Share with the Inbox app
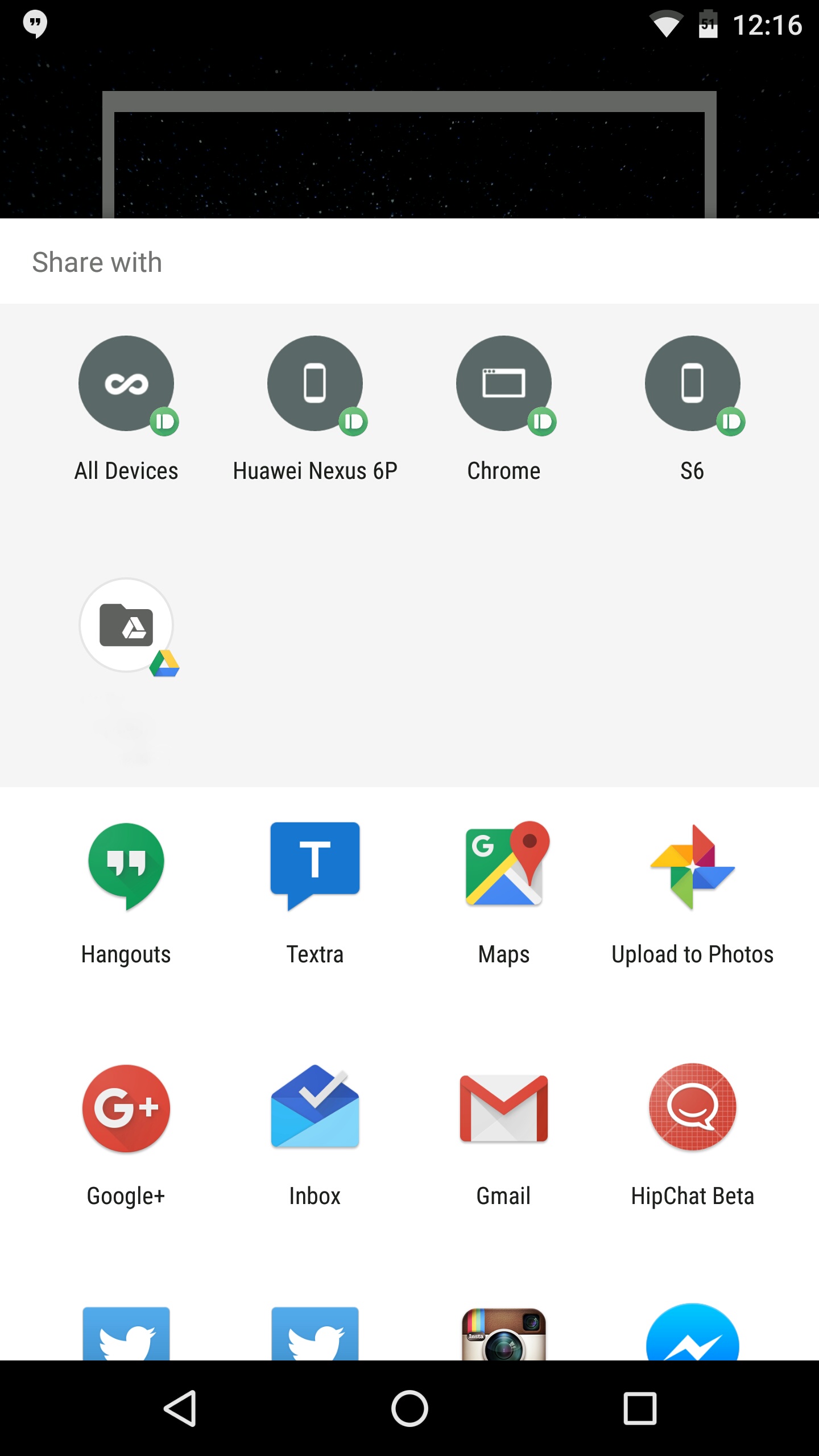This screenshot has height=1456, width=819. click(x=315, y=1135)
